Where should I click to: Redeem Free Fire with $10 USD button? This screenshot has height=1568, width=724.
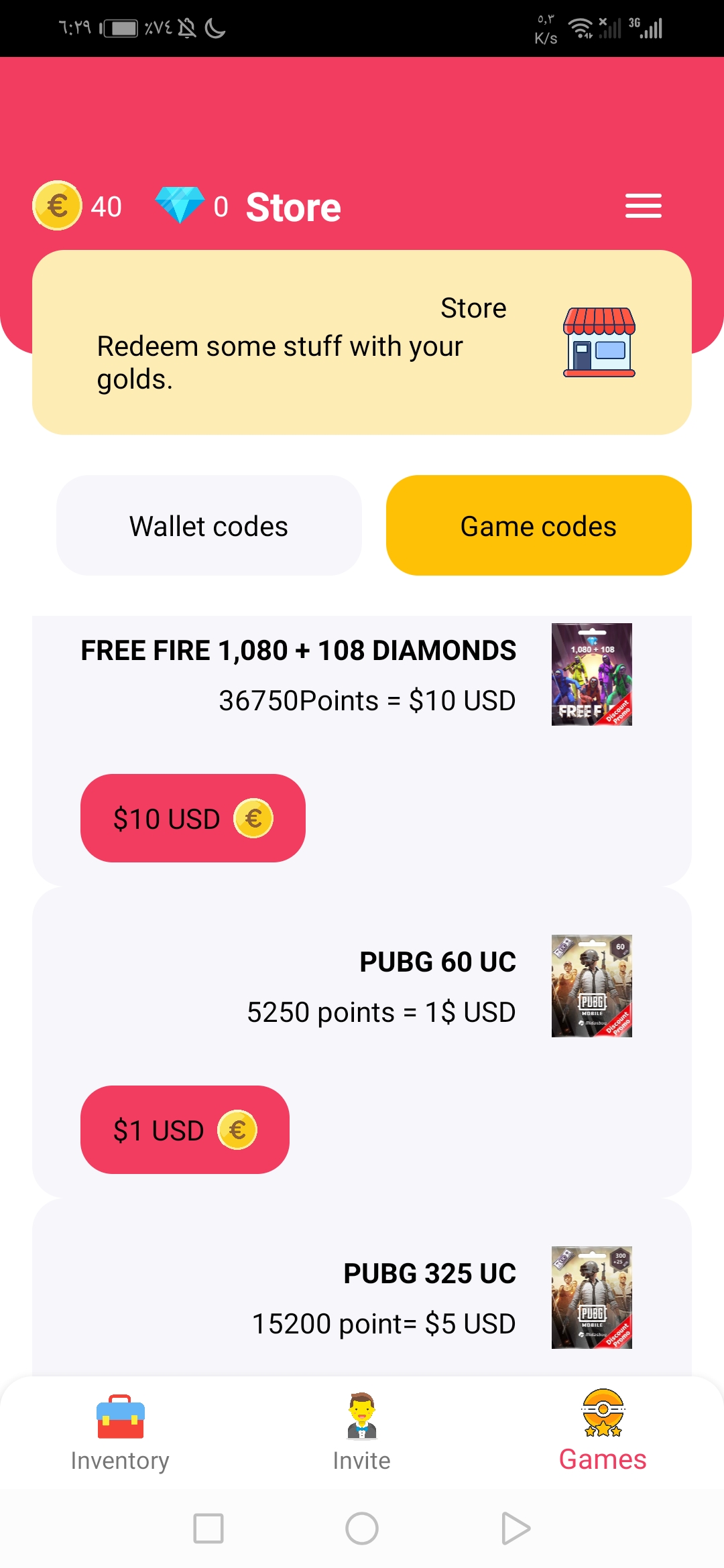point(193,818)
